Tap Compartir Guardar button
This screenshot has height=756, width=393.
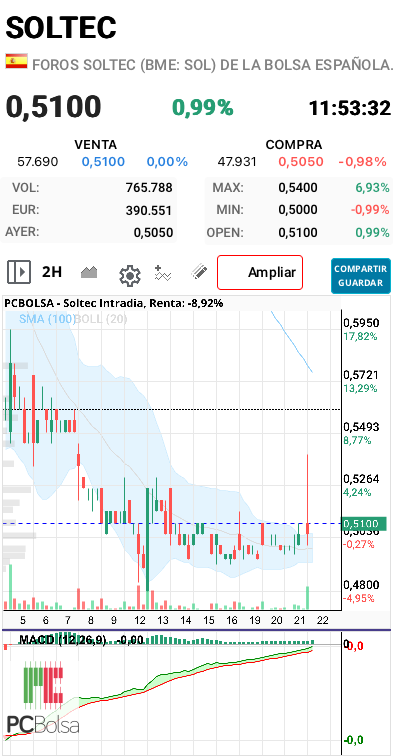tap(361, 276)
